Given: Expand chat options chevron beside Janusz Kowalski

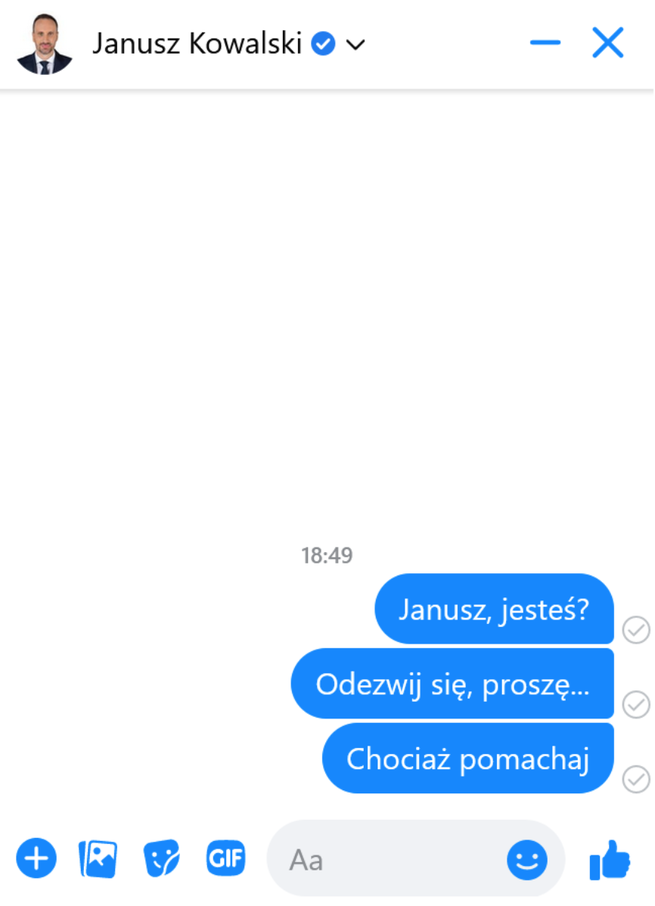Looking at the screenshot, I should (x=356, y=45).
